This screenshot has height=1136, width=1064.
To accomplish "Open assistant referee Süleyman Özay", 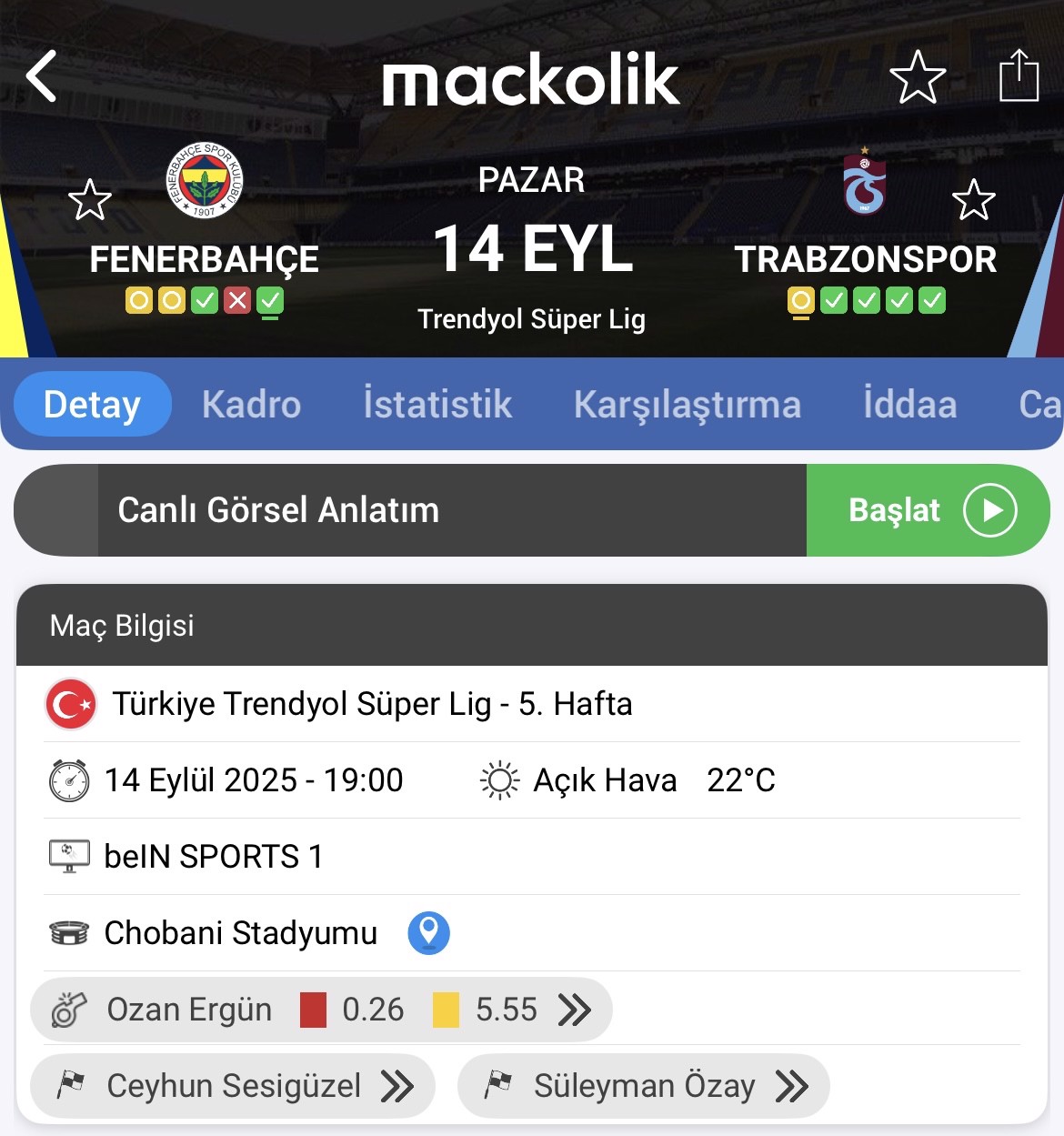I will pos(643,1086).
